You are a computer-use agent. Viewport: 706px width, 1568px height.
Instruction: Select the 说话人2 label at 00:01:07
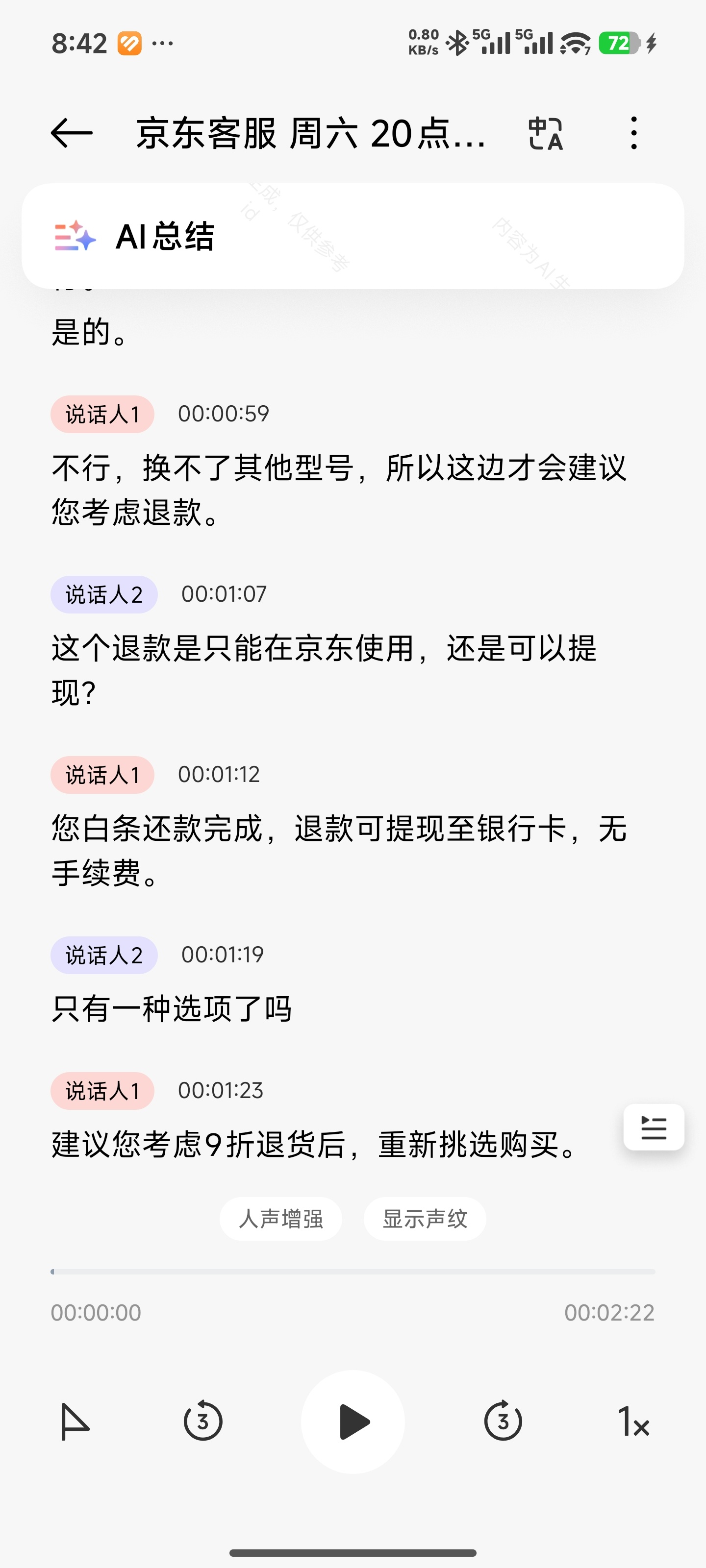(x=104, y=595)
